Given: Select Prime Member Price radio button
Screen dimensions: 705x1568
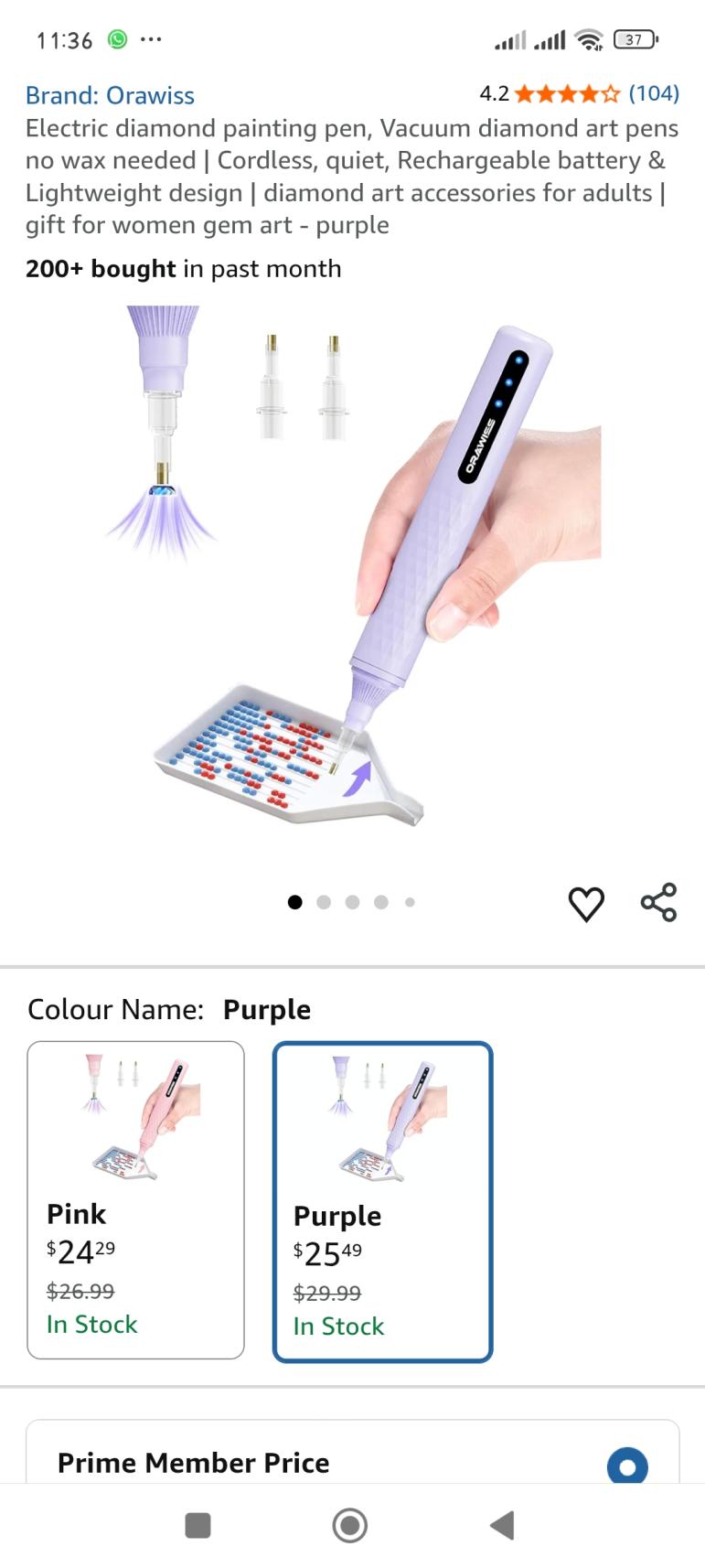Looking at the screenshot, I should tap(627, 1466).
